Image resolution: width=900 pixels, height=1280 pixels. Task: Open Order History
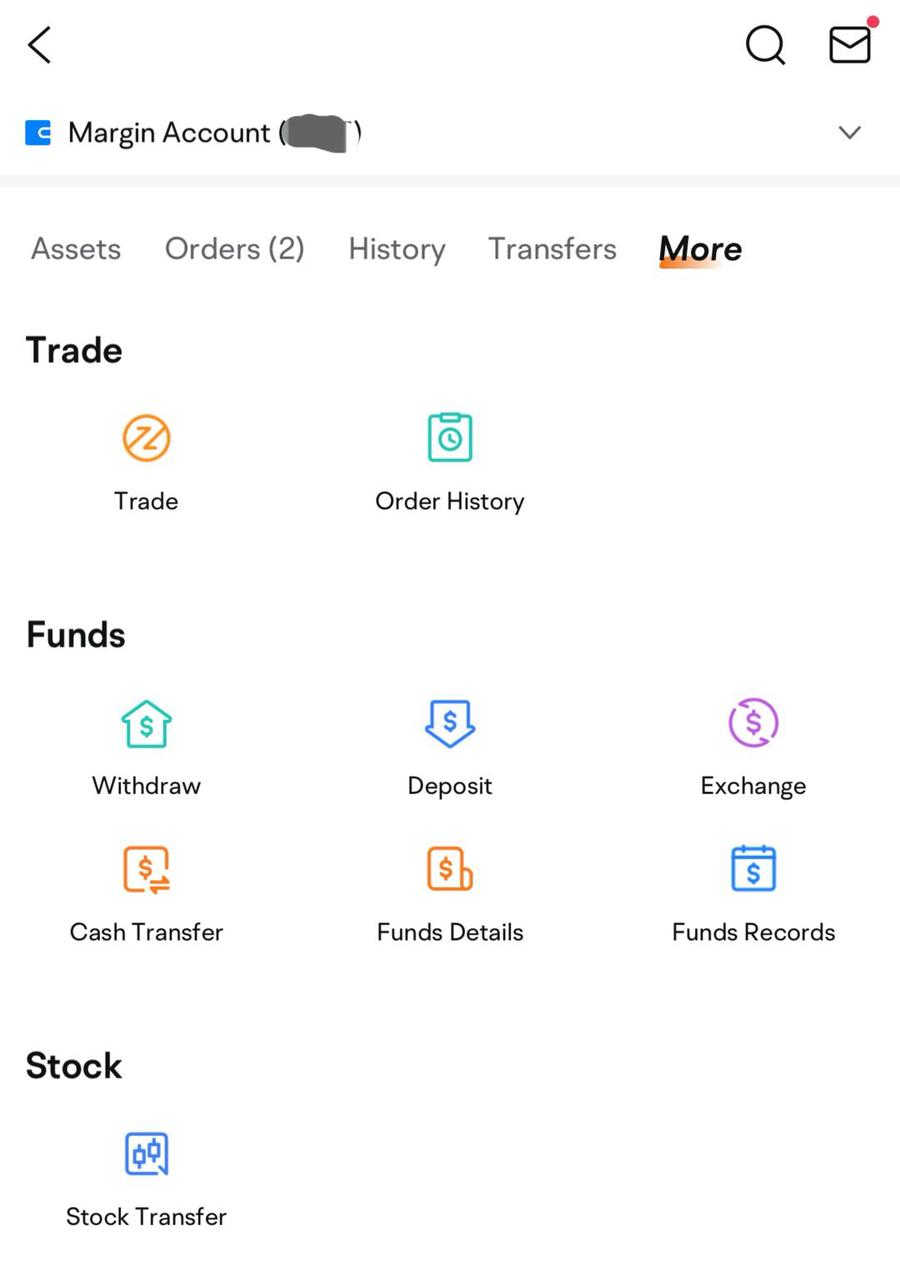[450, 460]
